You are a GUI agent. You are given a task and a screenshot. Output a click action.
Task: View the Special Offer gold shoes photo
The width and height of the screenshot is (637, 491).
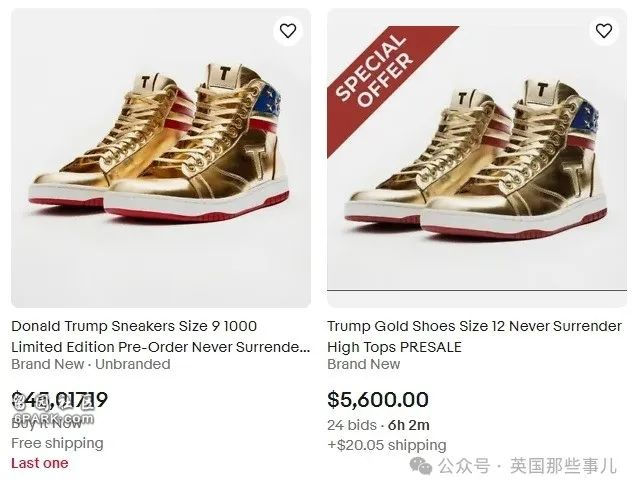[x=476, y=160]
